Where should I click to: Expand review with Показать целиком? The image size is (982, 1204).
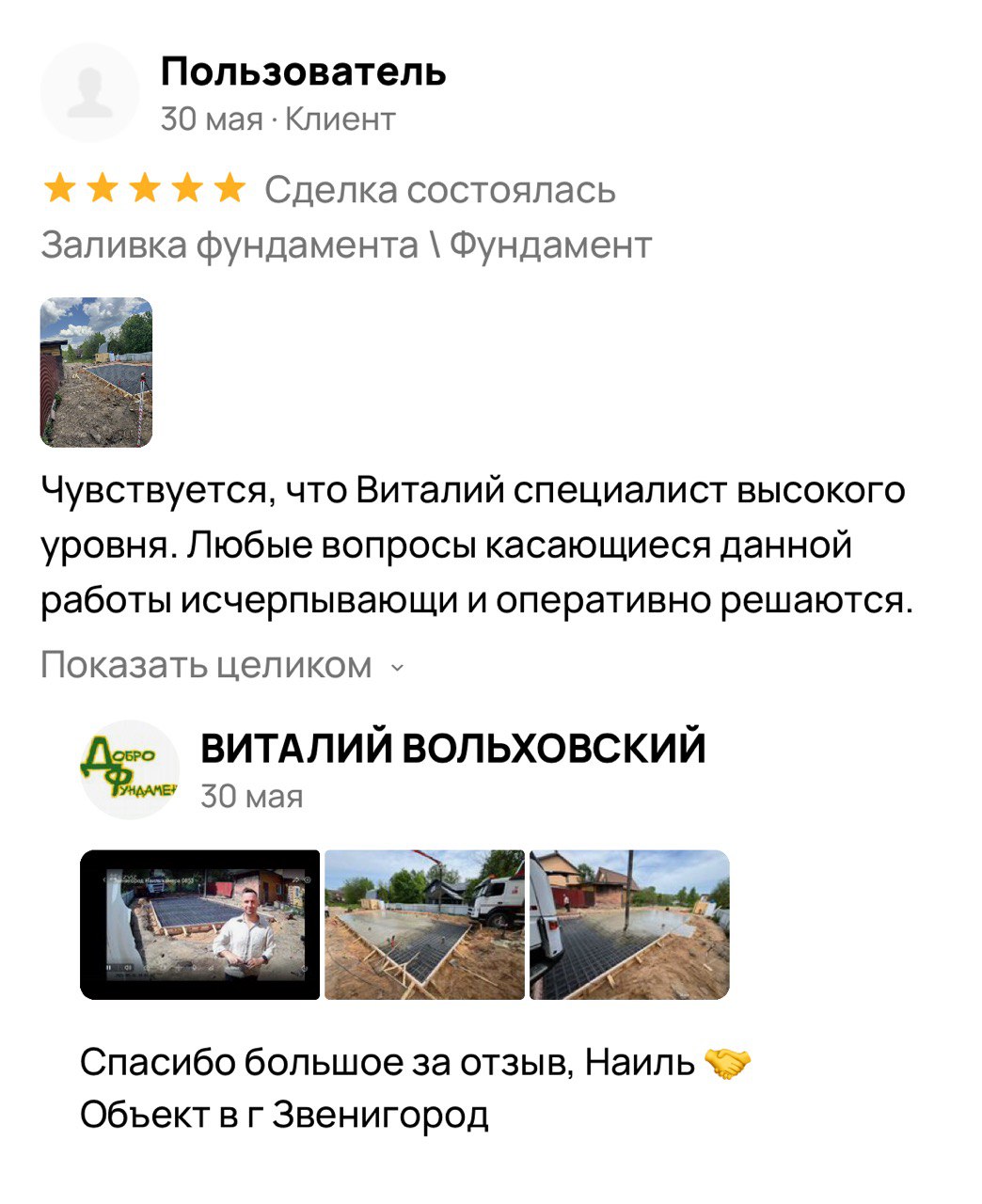click(221, 665)
